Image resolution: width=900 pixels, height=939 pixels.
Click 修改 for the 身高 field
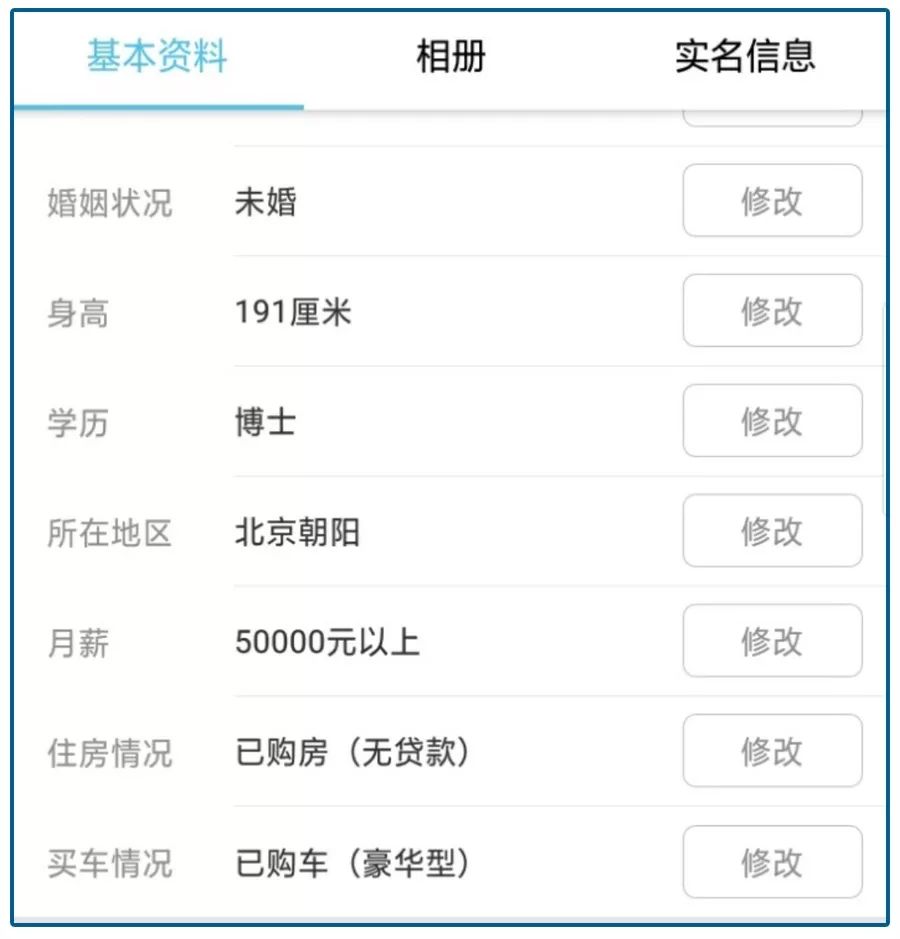coord(771,311)
